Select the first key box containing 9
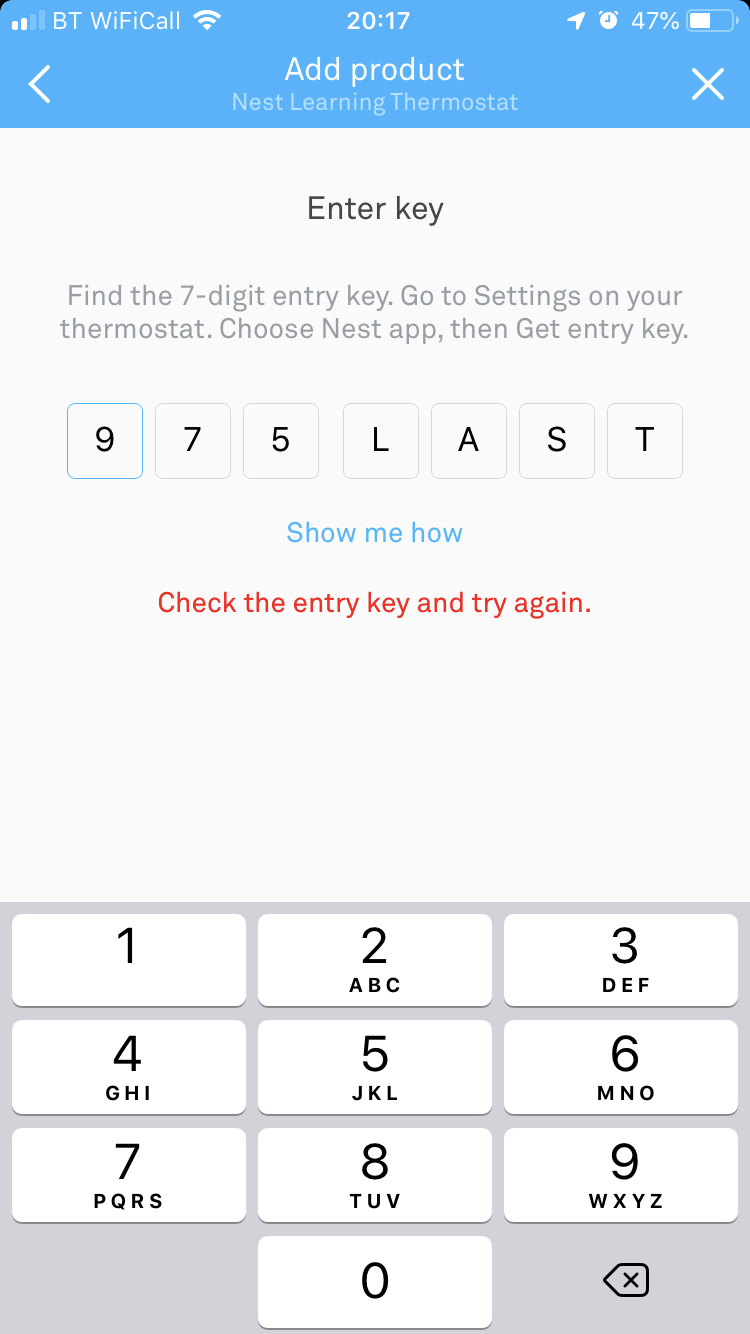Viewport: 750px width, 1334px height. coord(105,441)
